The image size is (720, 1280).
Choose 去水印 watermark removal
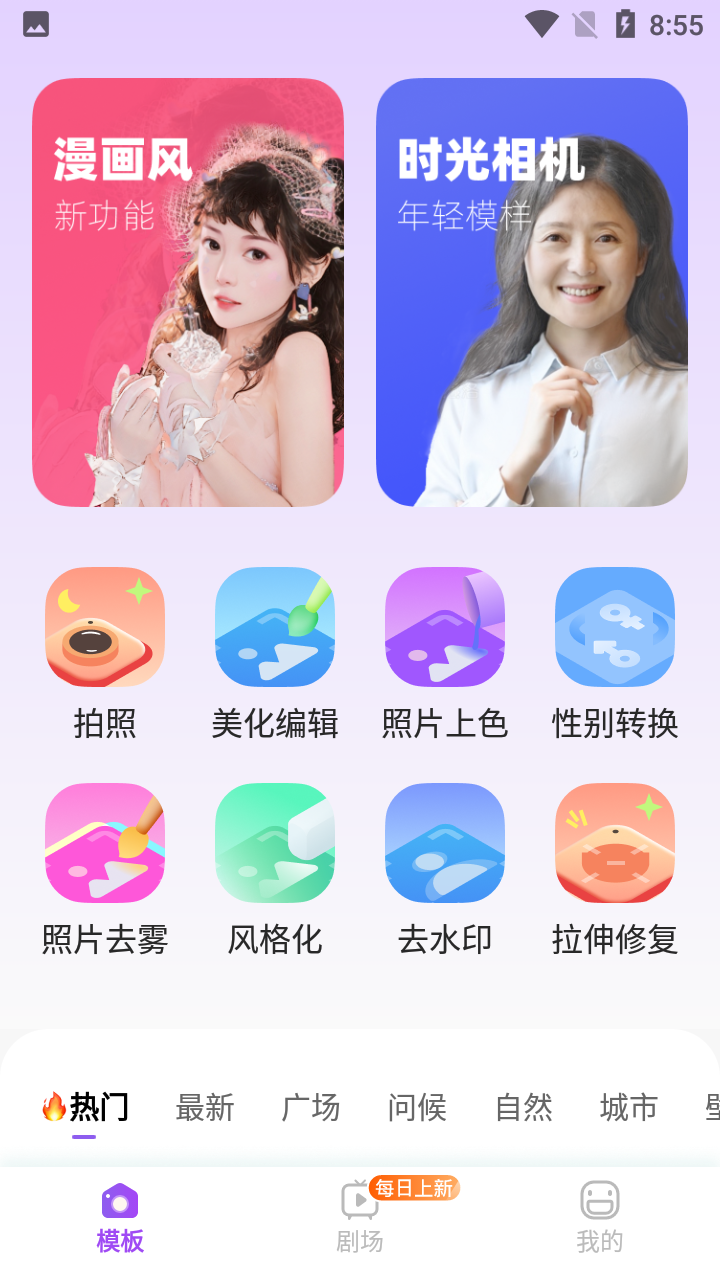tap(445, 870)
